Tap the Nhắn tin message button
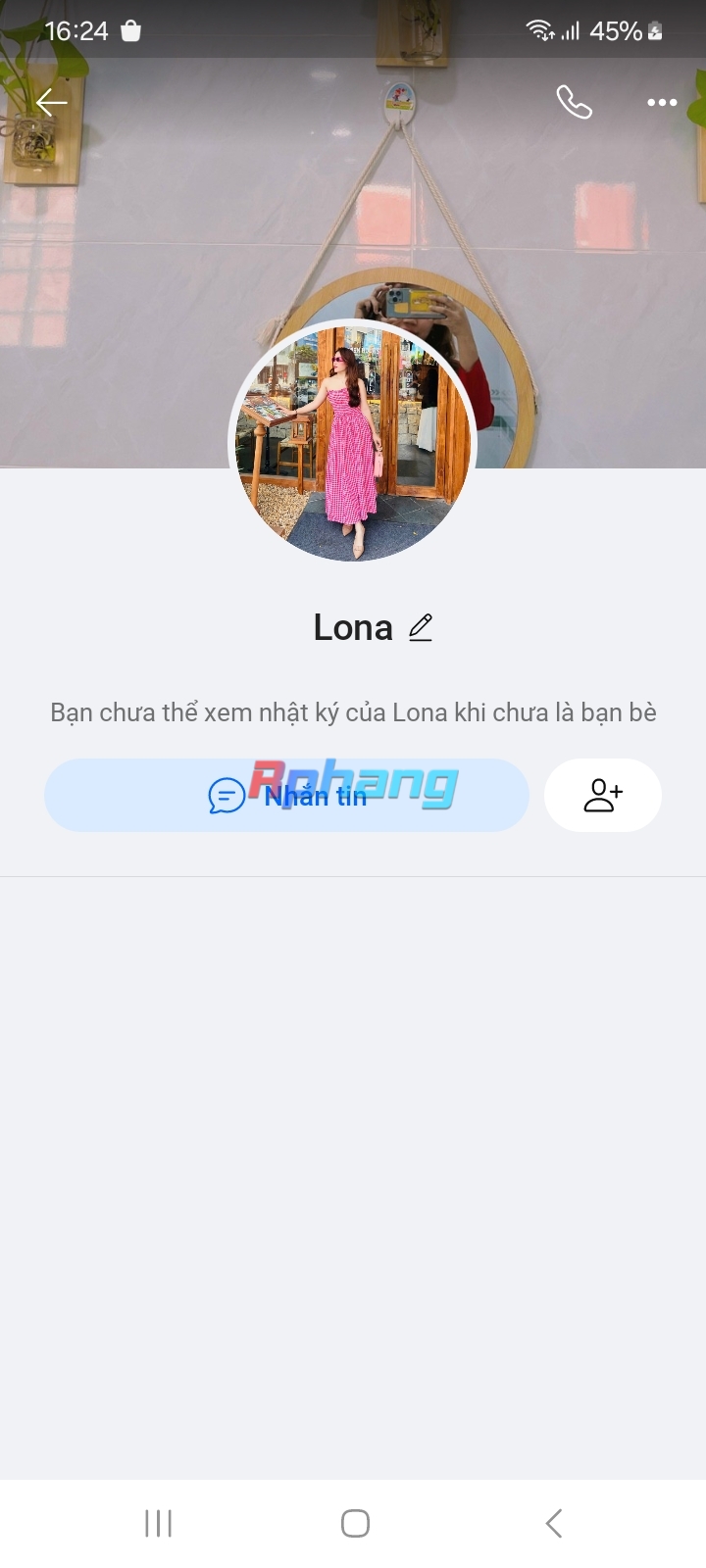Viewport: 706px width, 1568px height. (286, 795)
